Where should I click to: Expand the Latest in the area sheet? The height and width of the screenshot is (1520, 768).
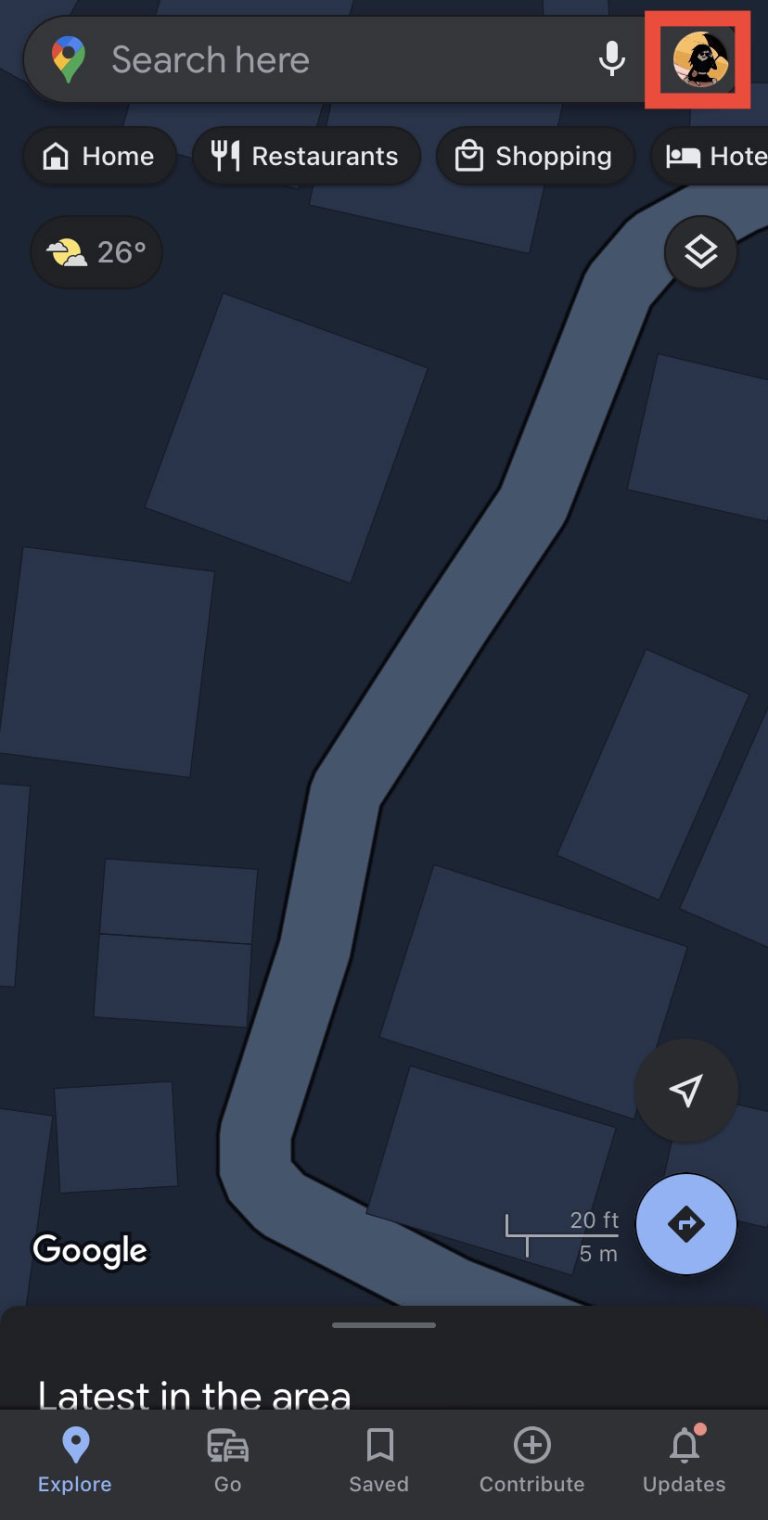point(384,1327)
